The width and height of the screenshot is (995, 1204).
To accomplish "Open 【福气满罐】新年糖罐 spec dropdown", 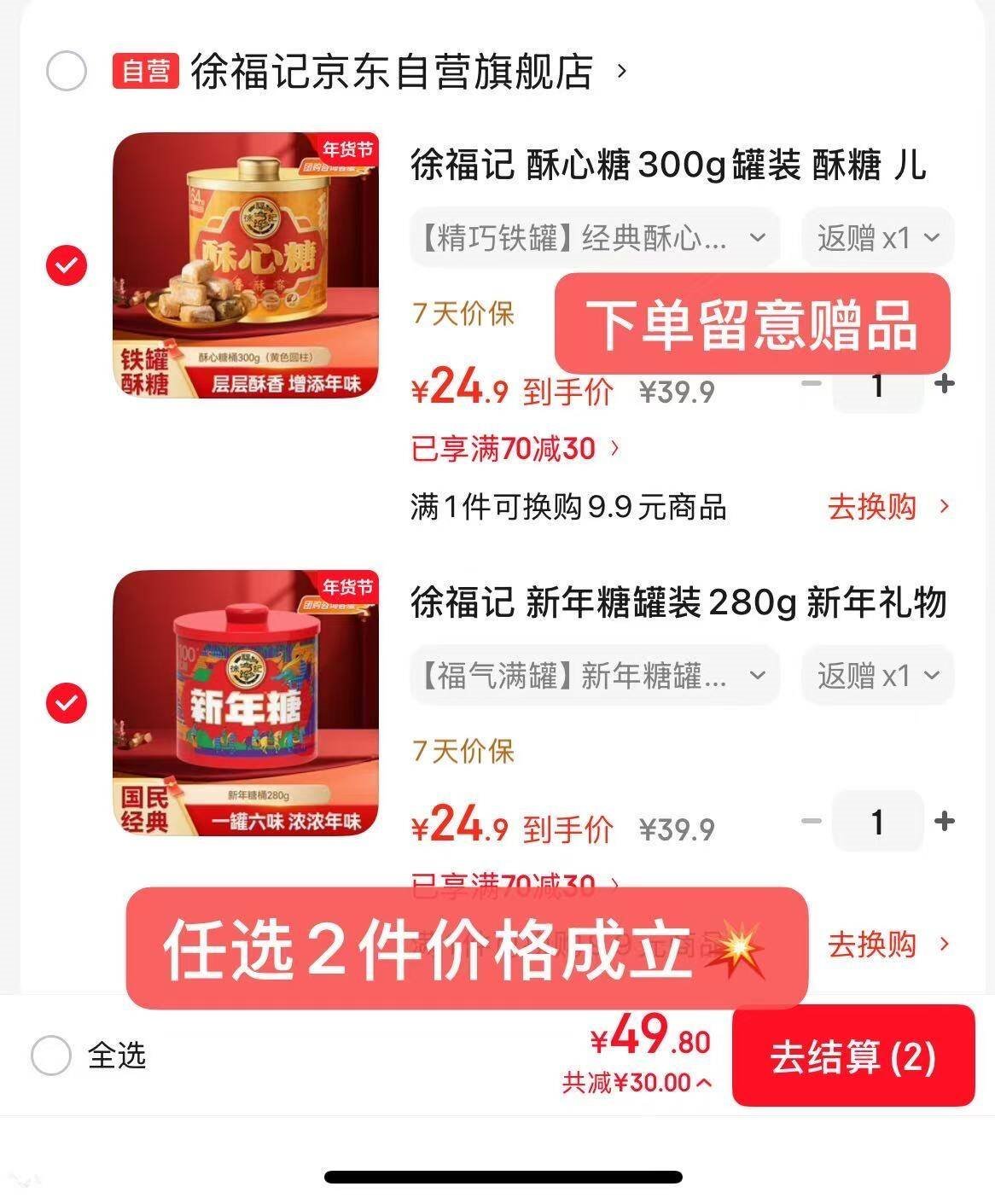I will point(594,676).
